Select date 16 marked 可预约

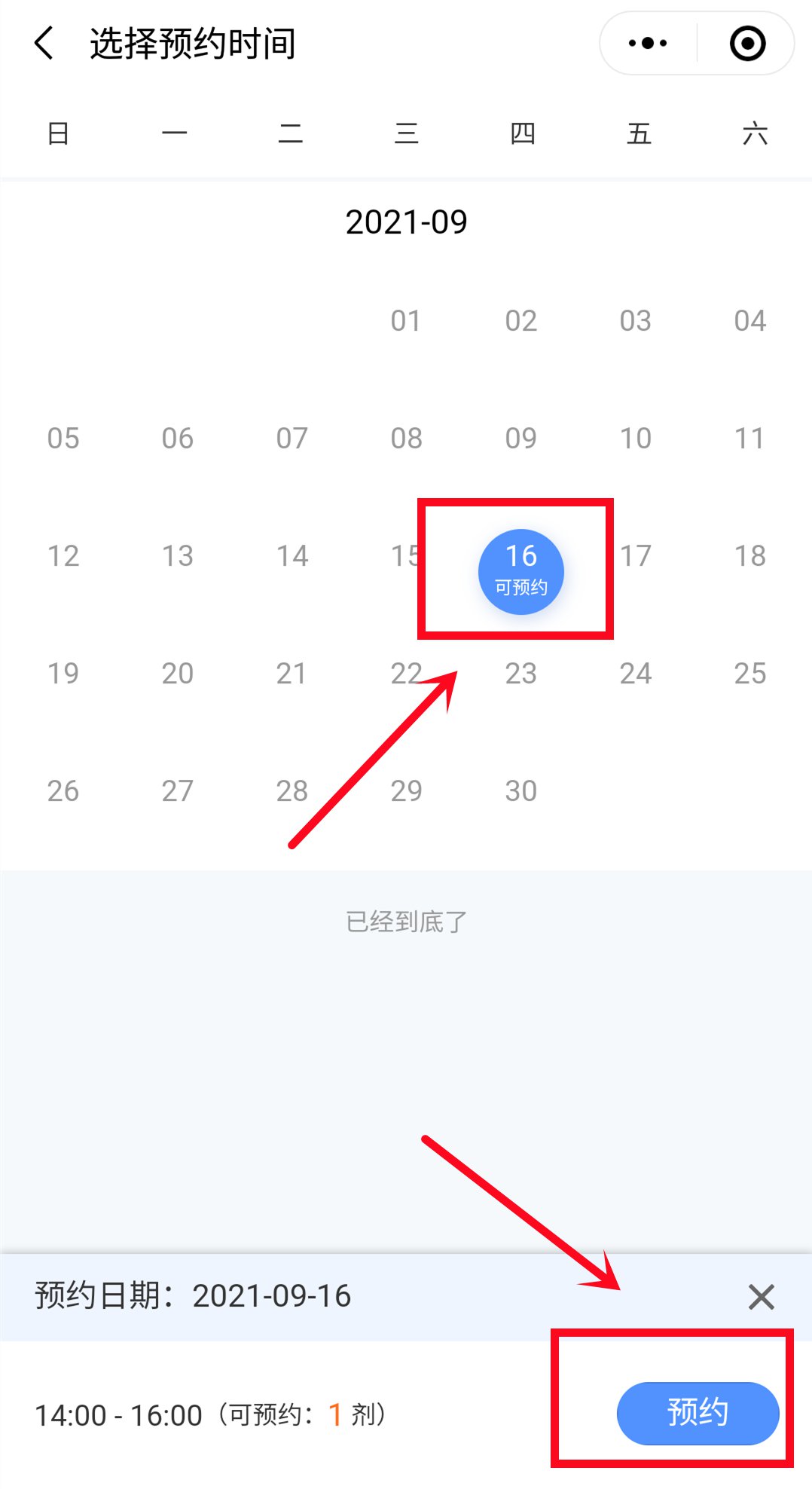click(521, 571)
